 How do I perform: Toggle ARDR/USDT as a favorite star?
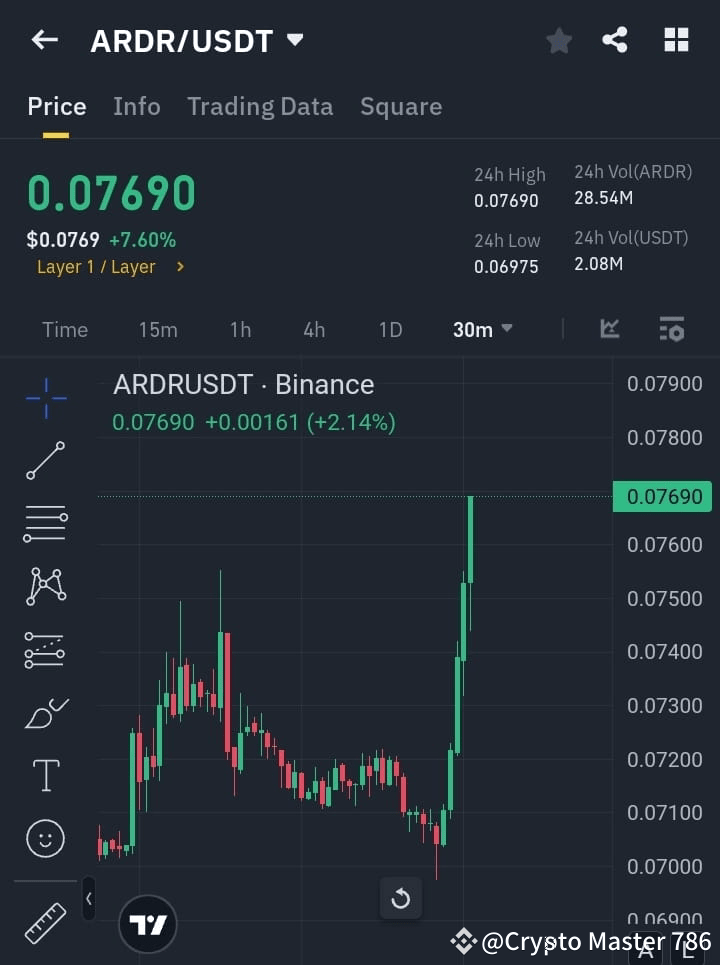(558, 40)
